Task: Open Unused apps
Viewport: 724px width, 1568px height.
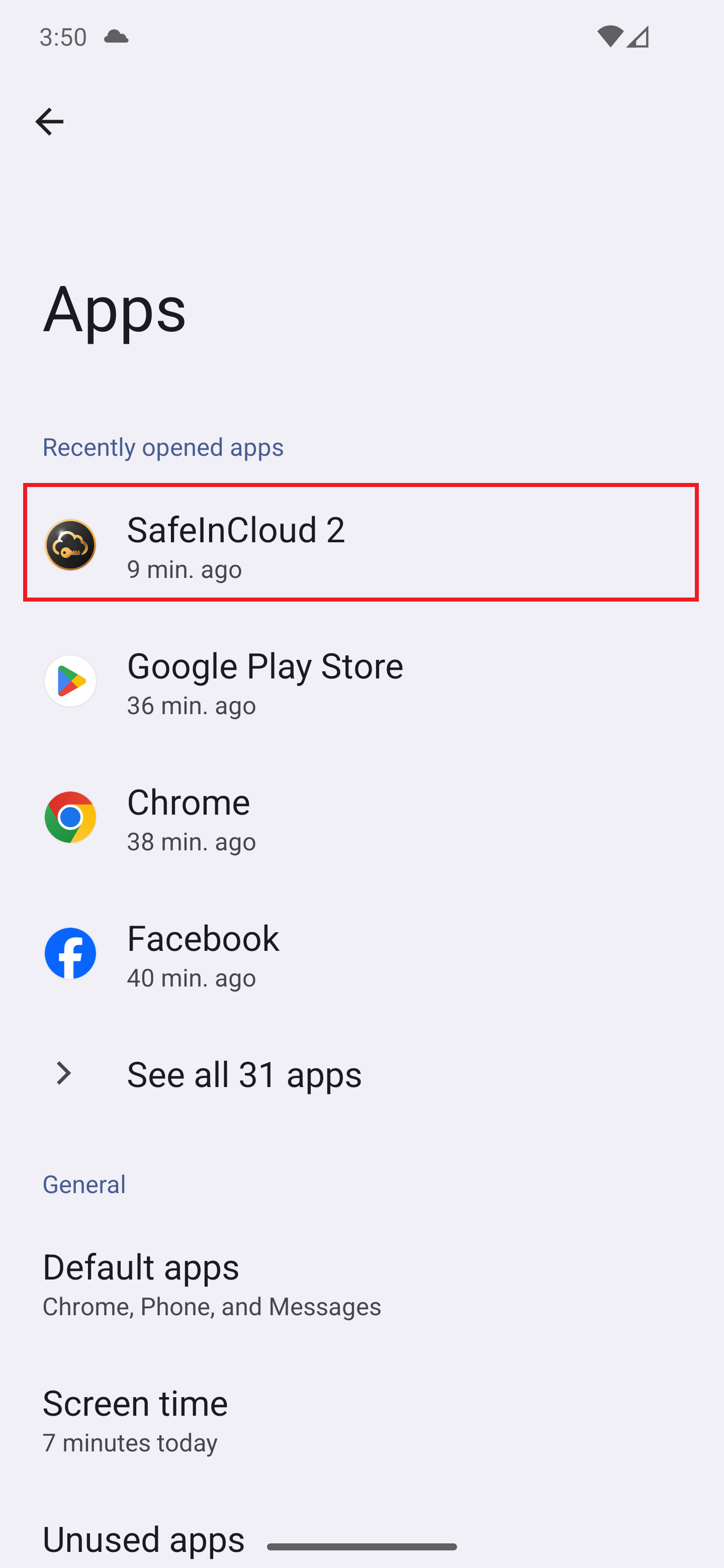Action: click(144, 1539)
